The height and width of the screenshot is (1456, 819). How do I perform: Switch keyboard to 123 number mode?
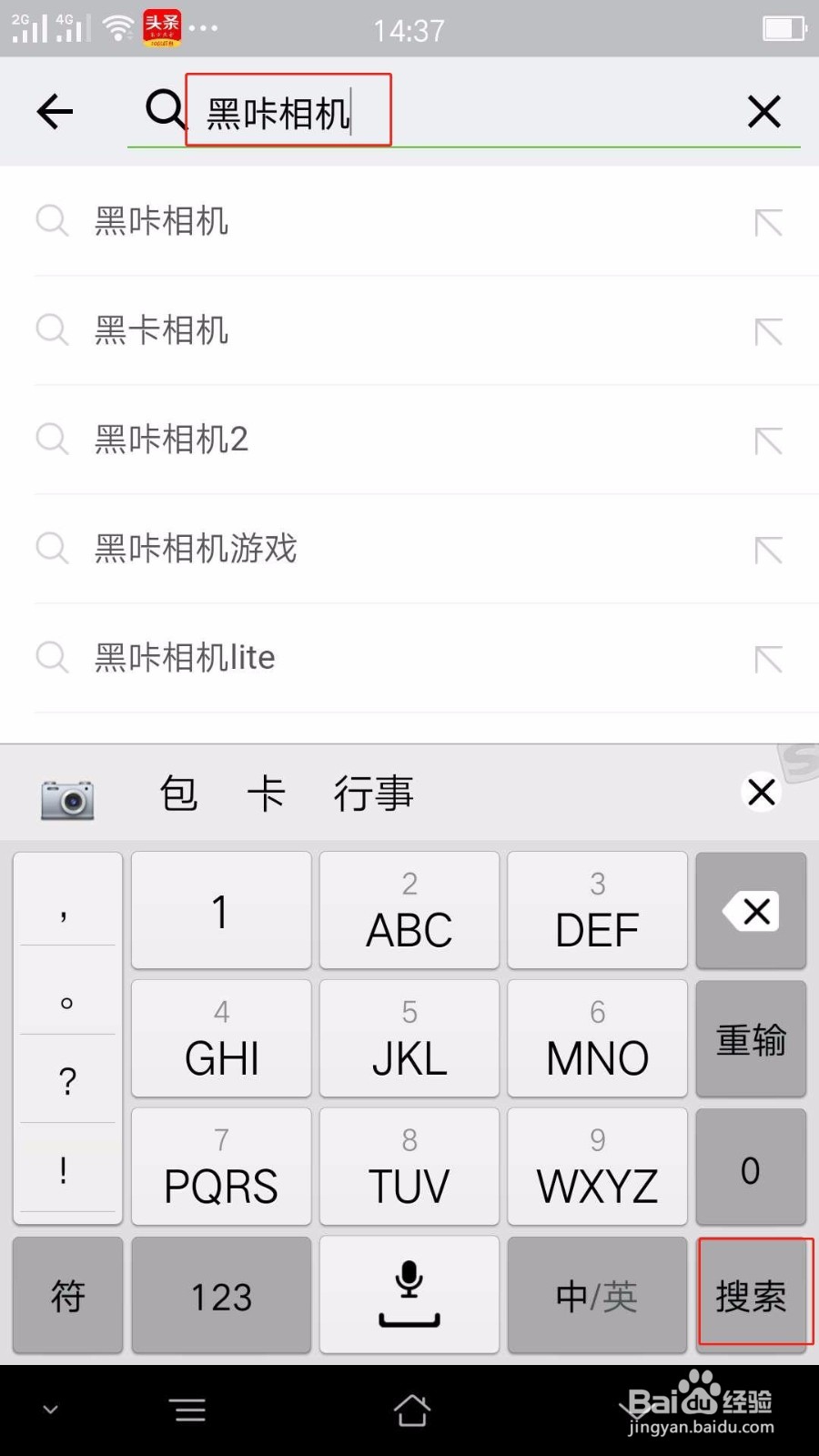220,1295
